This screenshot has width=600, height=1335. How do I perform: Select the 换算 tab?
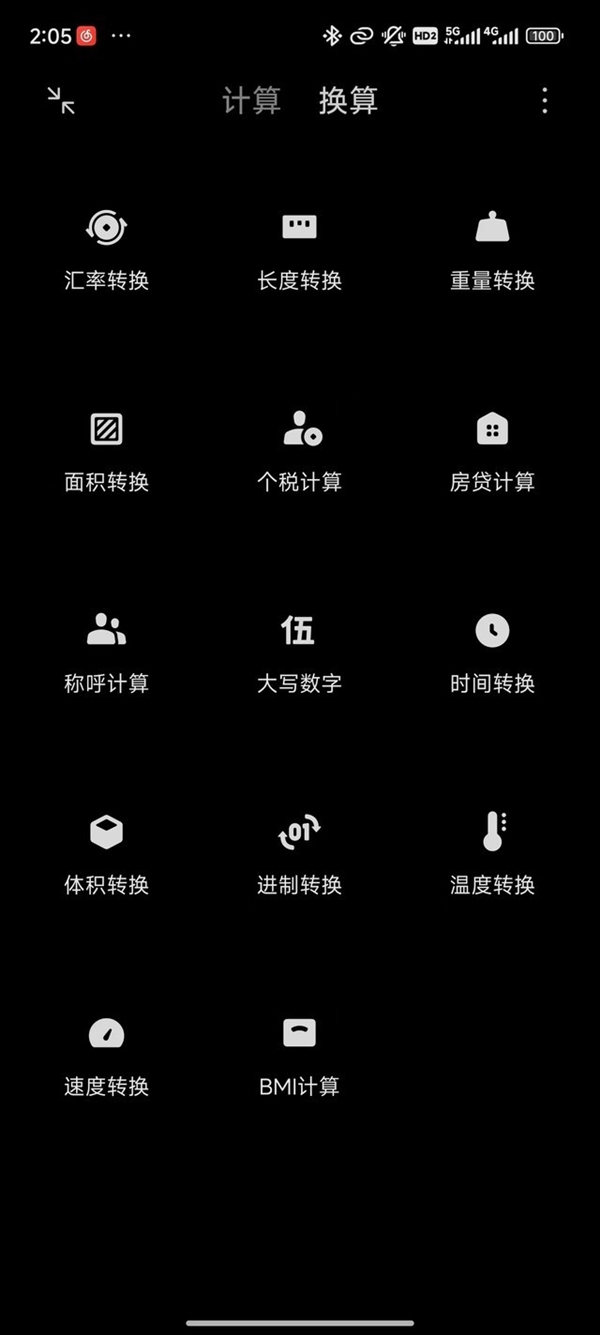point(348,101)
